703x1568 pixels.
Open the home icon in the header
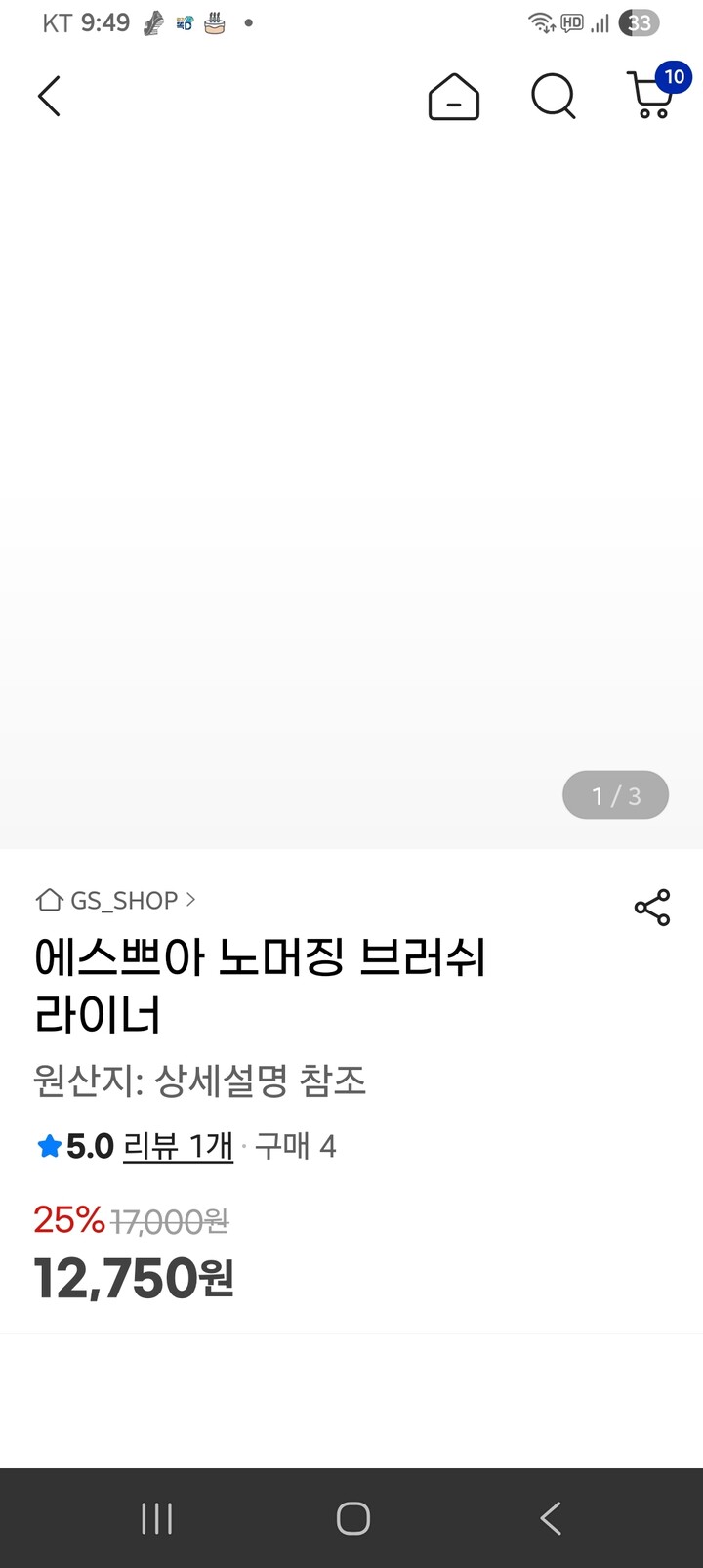pos(454,97)
